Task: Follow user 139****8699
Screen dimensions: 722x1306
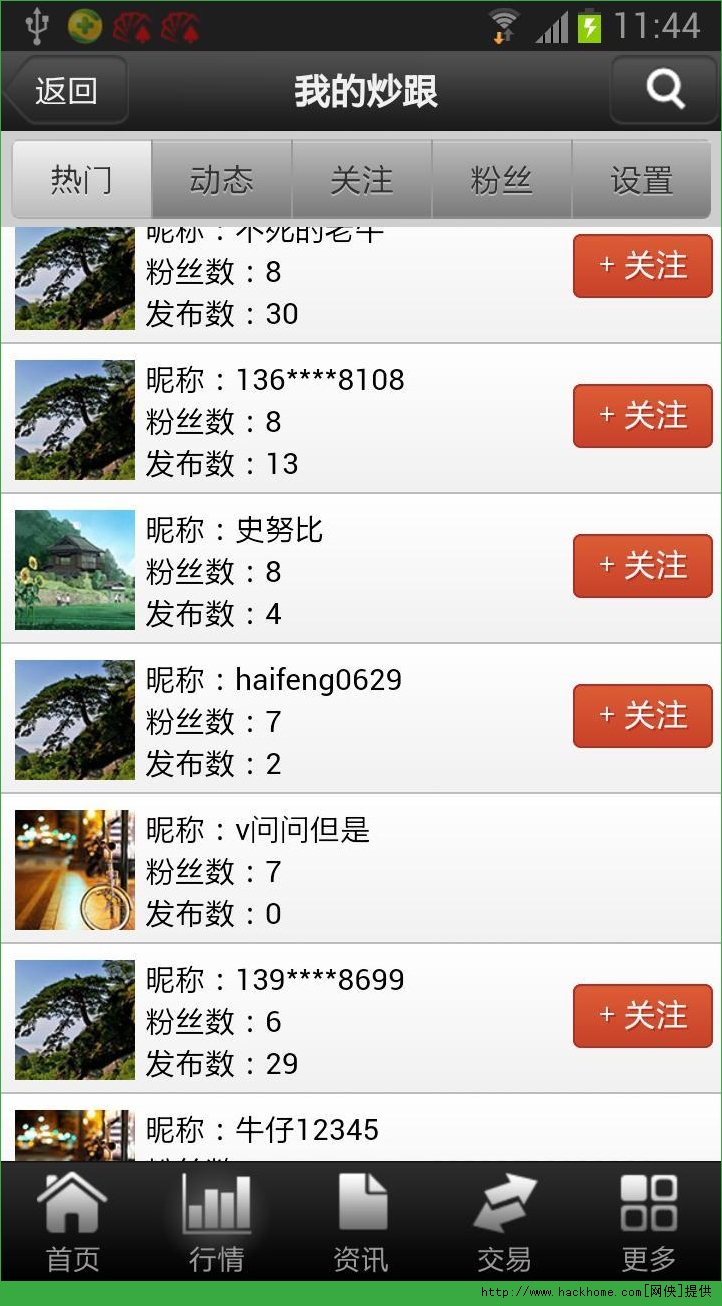Action: coord(642,1016)
